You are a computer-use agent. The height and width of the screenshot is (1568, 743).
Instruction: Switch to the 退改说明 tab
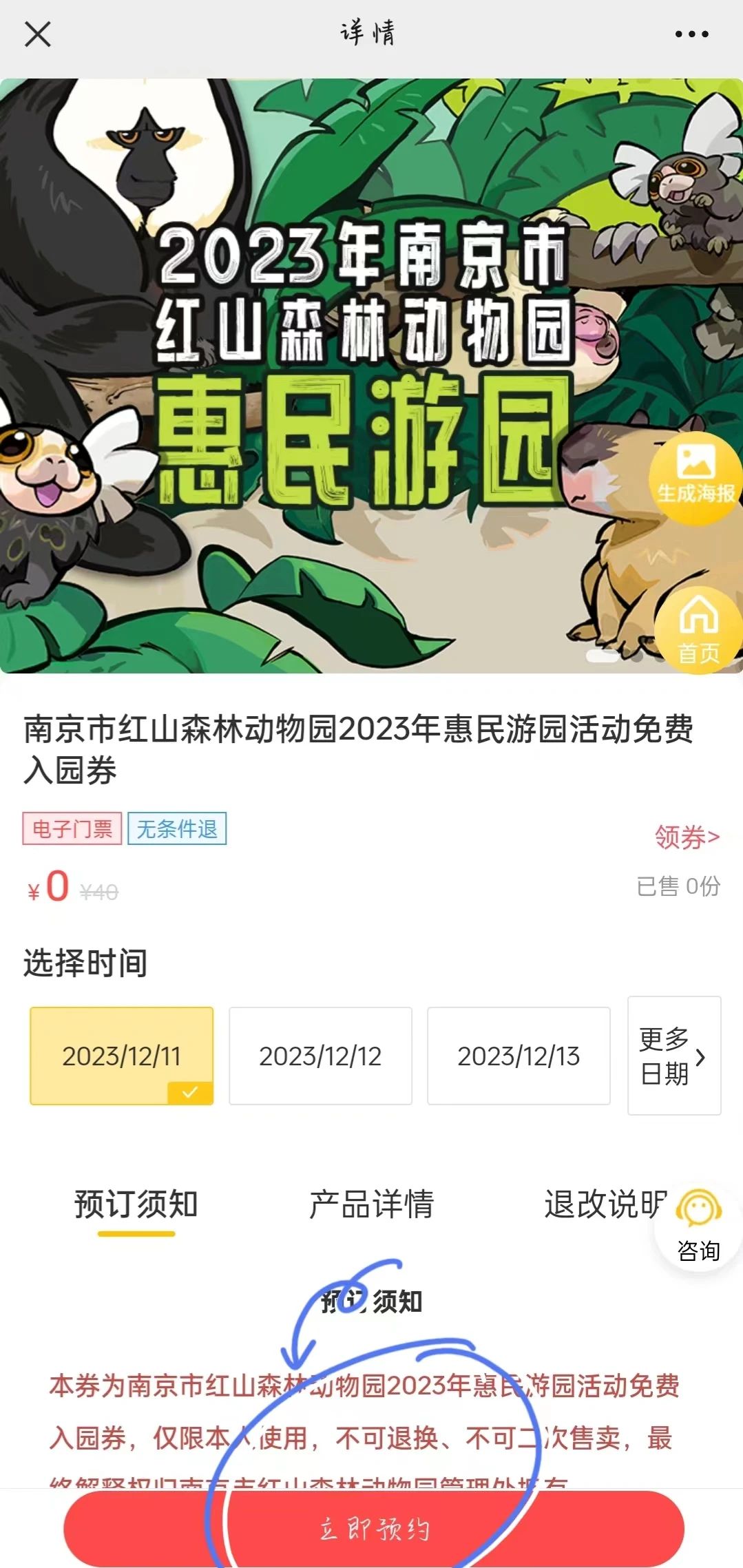point(603,1205)
